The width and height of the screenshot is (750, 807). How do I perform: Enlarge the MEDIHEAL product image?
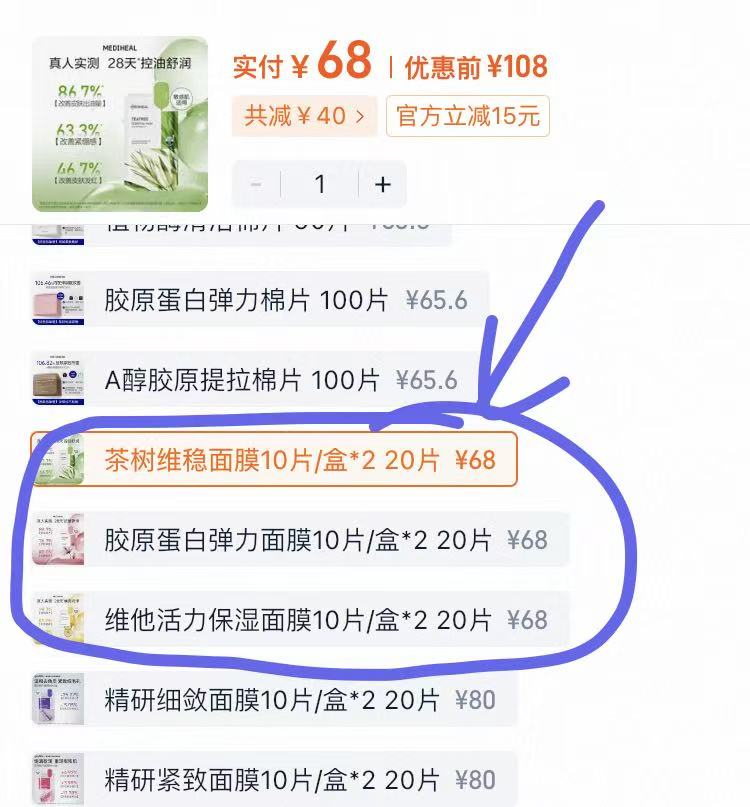point(120,124)
